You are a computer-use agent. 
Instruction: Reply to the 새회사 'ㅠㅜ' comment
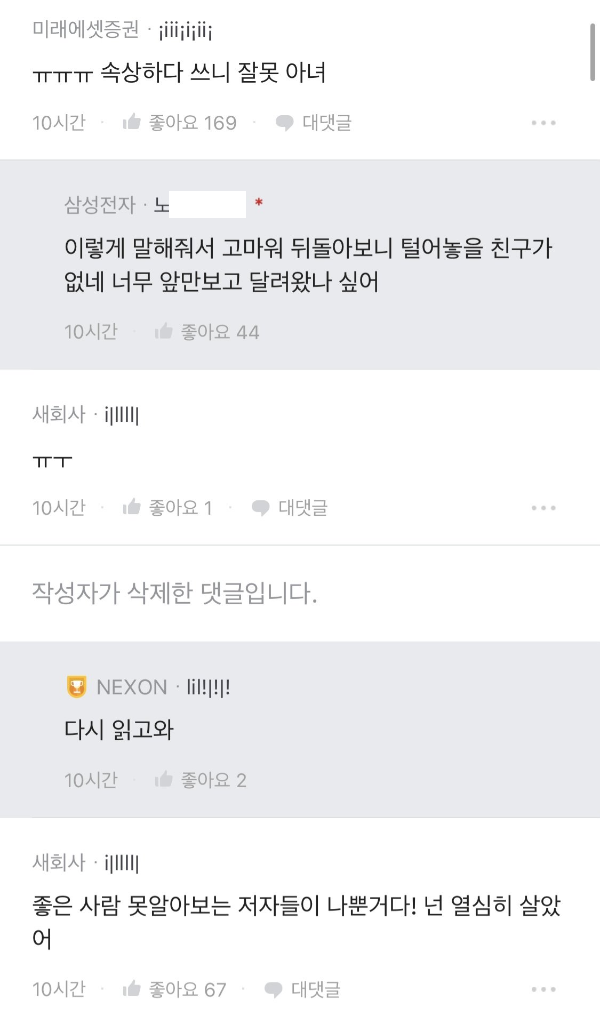(289, 508)
